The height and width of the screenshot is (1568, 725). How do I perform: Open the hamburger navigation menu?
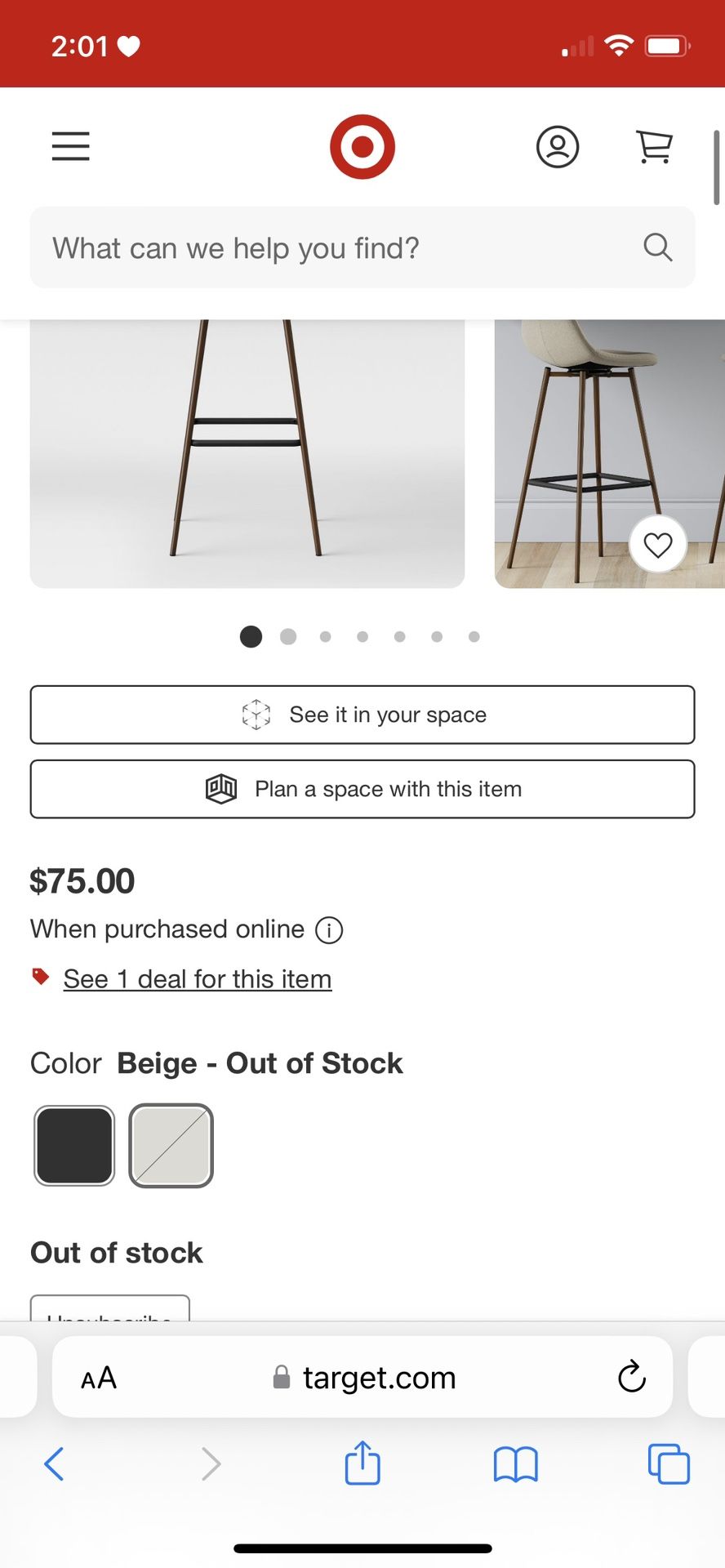click(x=70, y=147)
